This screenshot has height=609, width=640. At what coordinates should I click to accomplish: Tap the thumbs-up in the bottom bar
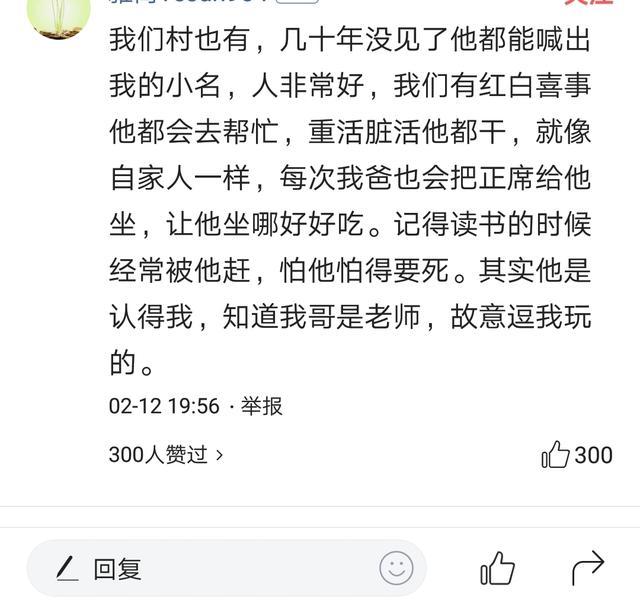point(498,568)
